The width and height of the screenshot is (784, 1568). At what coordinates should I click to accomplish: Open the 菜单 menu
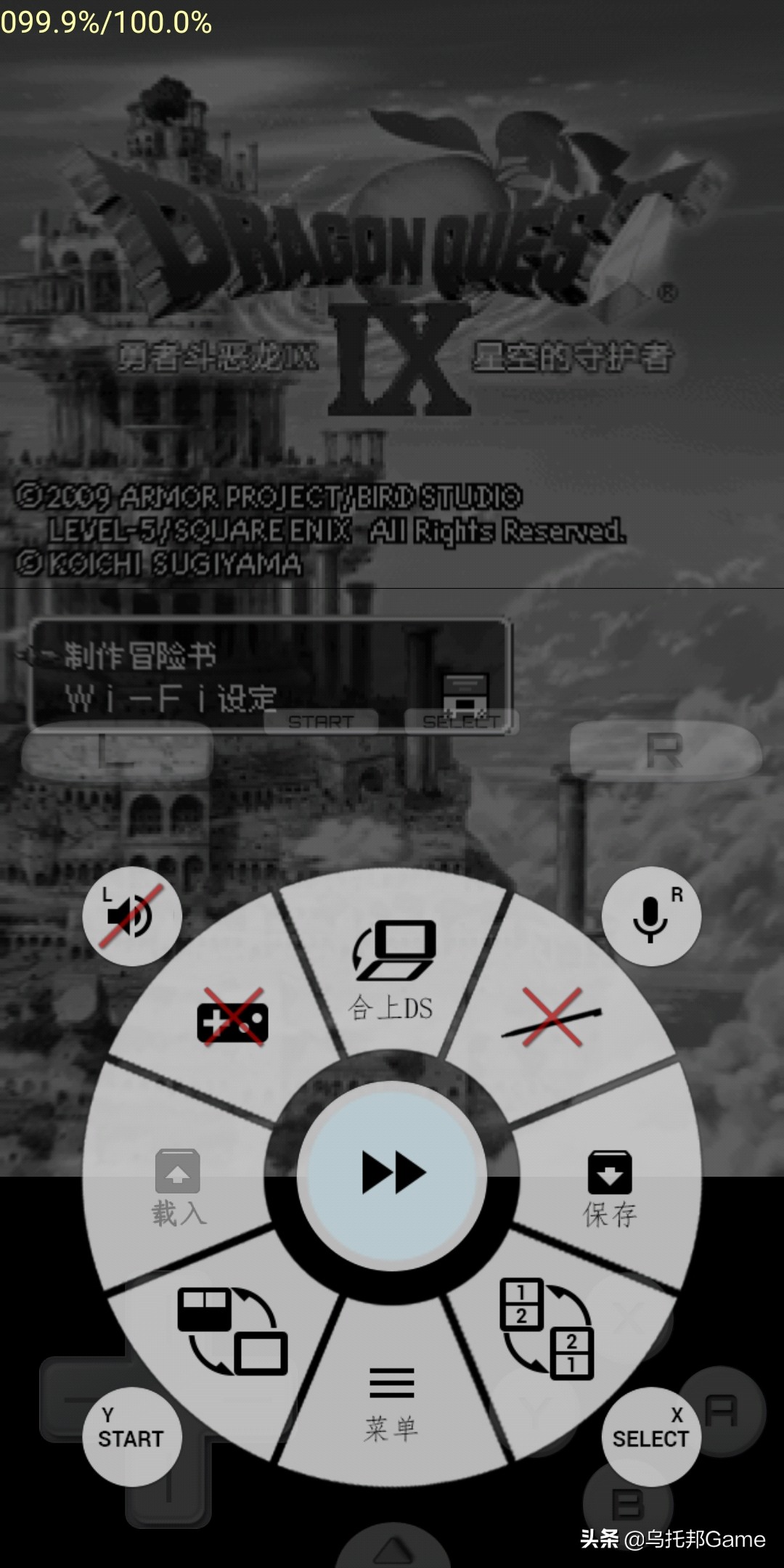pyautogui.click(x=392, y=1401)
